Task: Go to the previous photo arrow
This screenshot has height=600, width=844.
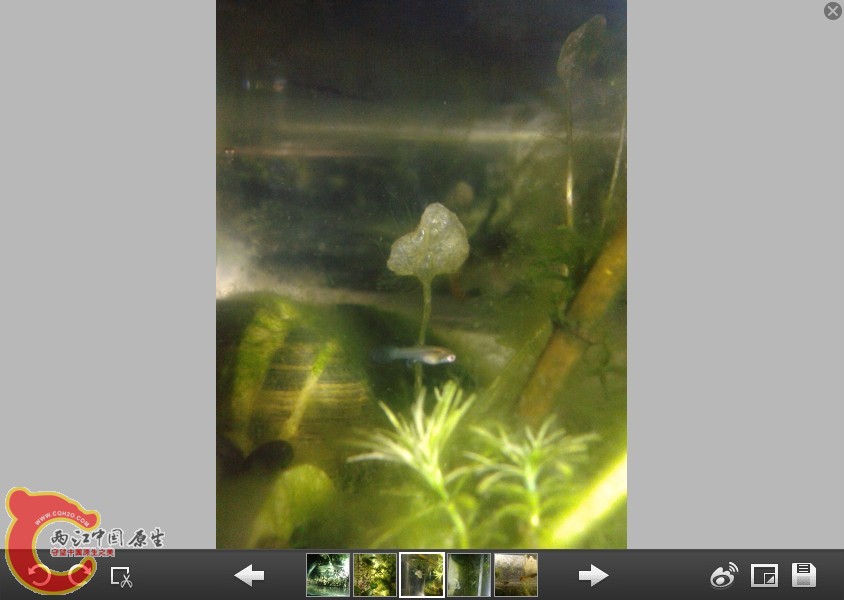Action: click(249, 575)
